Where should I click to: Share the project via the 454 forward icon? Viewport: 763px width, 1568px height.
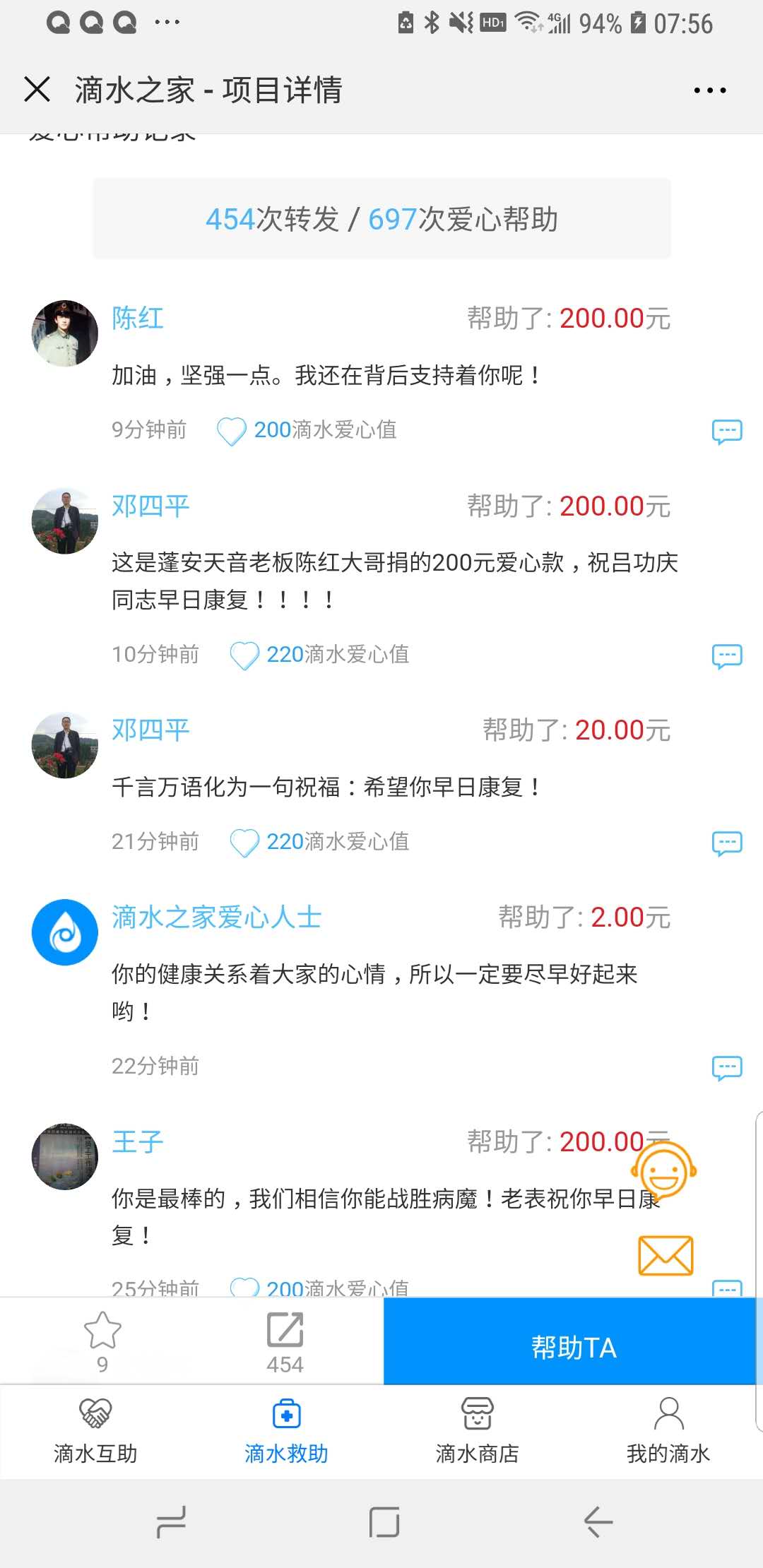(x=285, y=1331)
